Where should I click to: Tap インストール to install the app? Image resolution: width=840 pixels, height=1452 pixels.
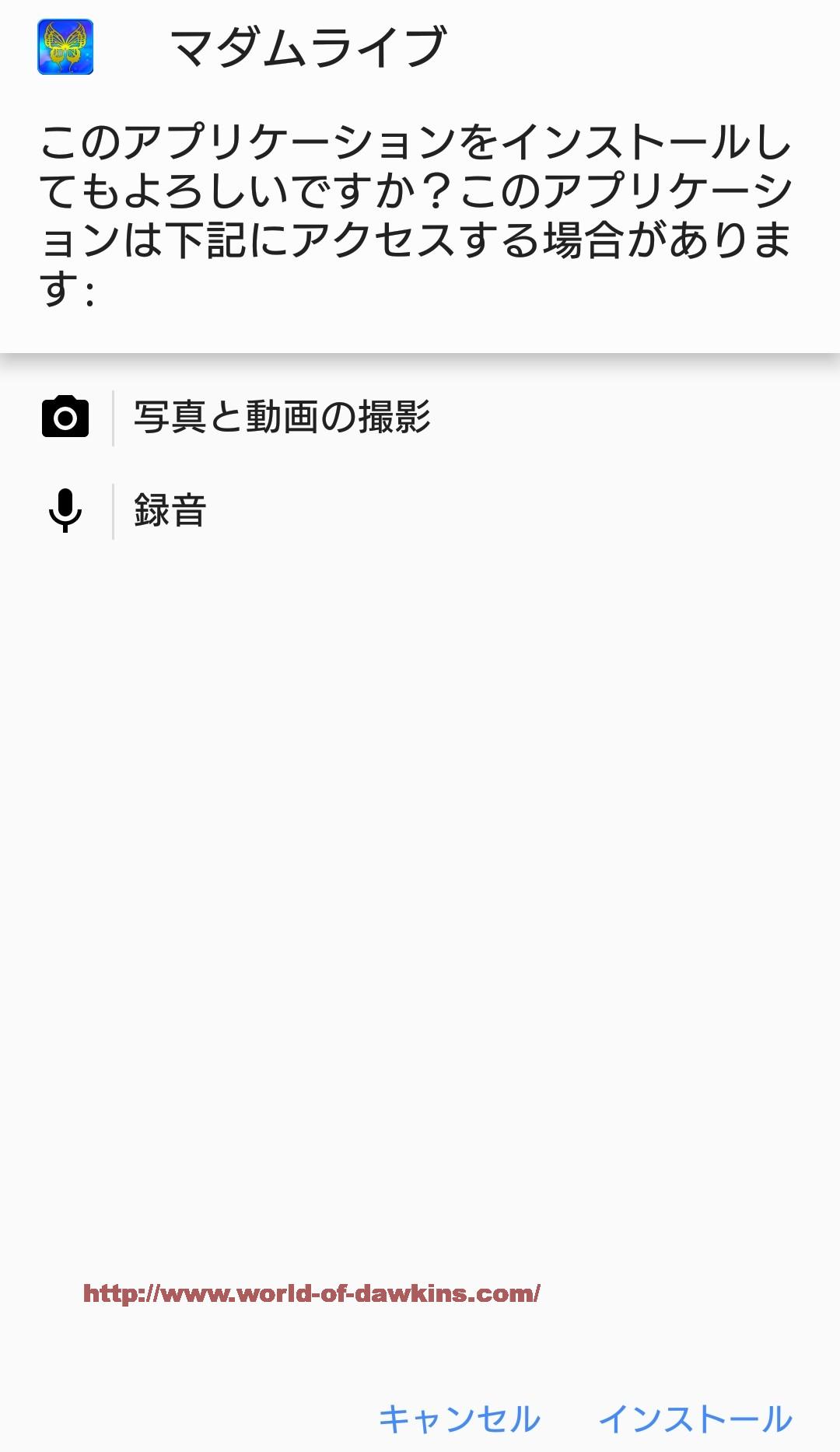(695, 1419)
